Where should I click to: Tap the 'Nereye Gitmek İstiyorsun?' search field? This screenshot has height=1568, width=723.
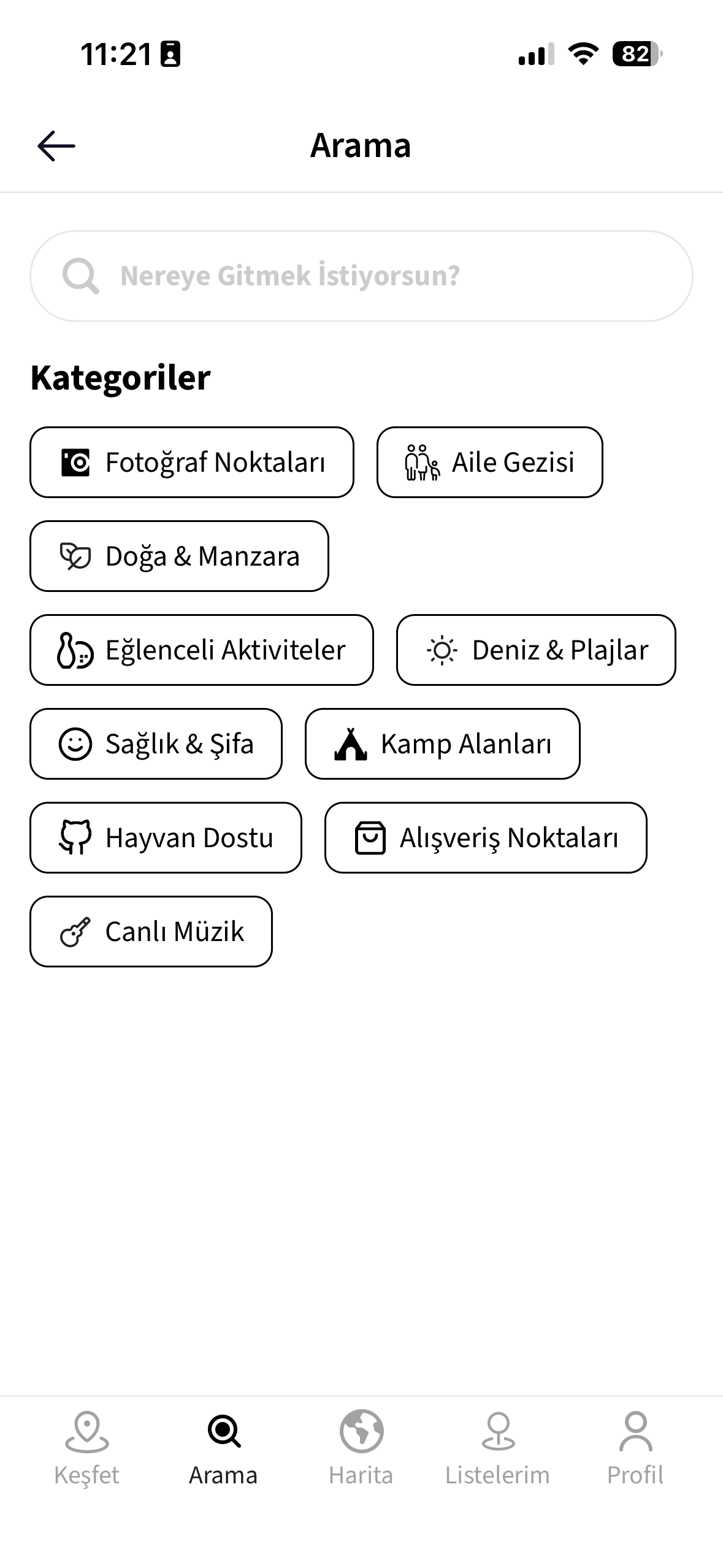click(361, 276)
